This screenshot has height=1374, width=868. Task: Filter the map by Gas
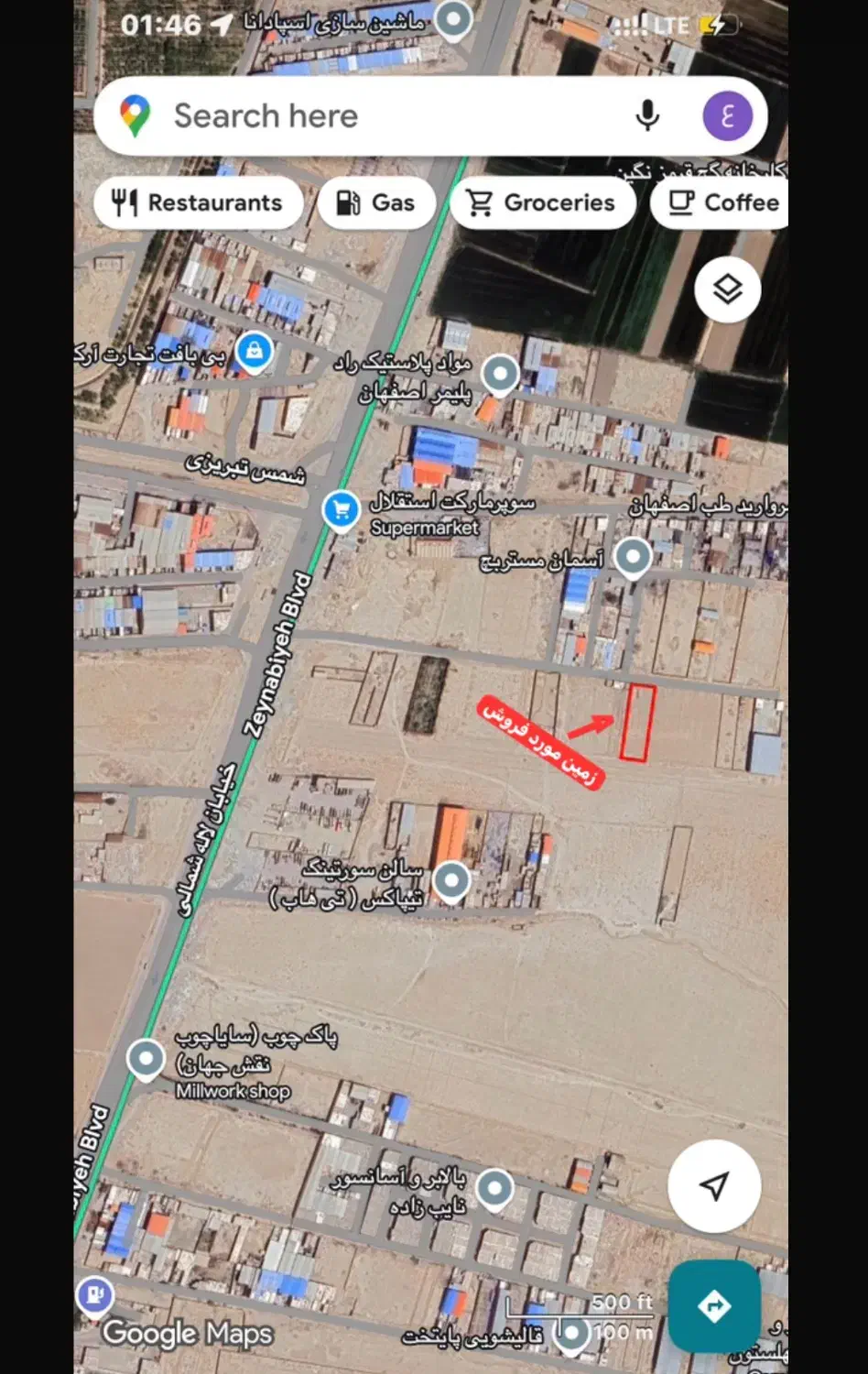pyautogui.click(x=375, y=202)
